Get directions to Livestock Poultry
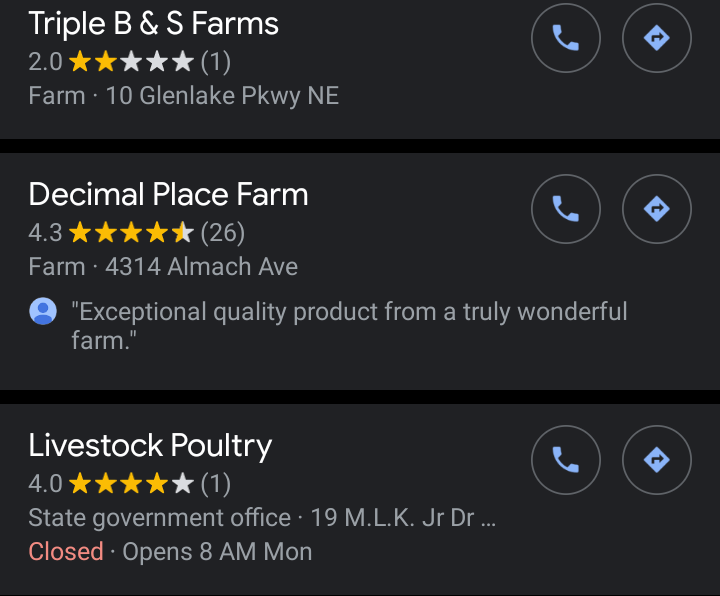The height and width of the screenshot is (596, 720). pos(656,460)
